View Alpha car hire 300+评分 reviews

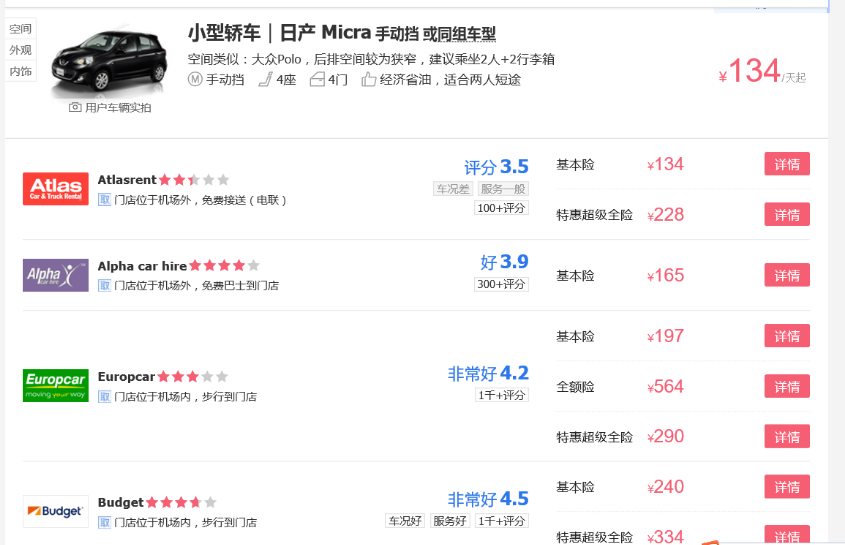click(501, 284)
